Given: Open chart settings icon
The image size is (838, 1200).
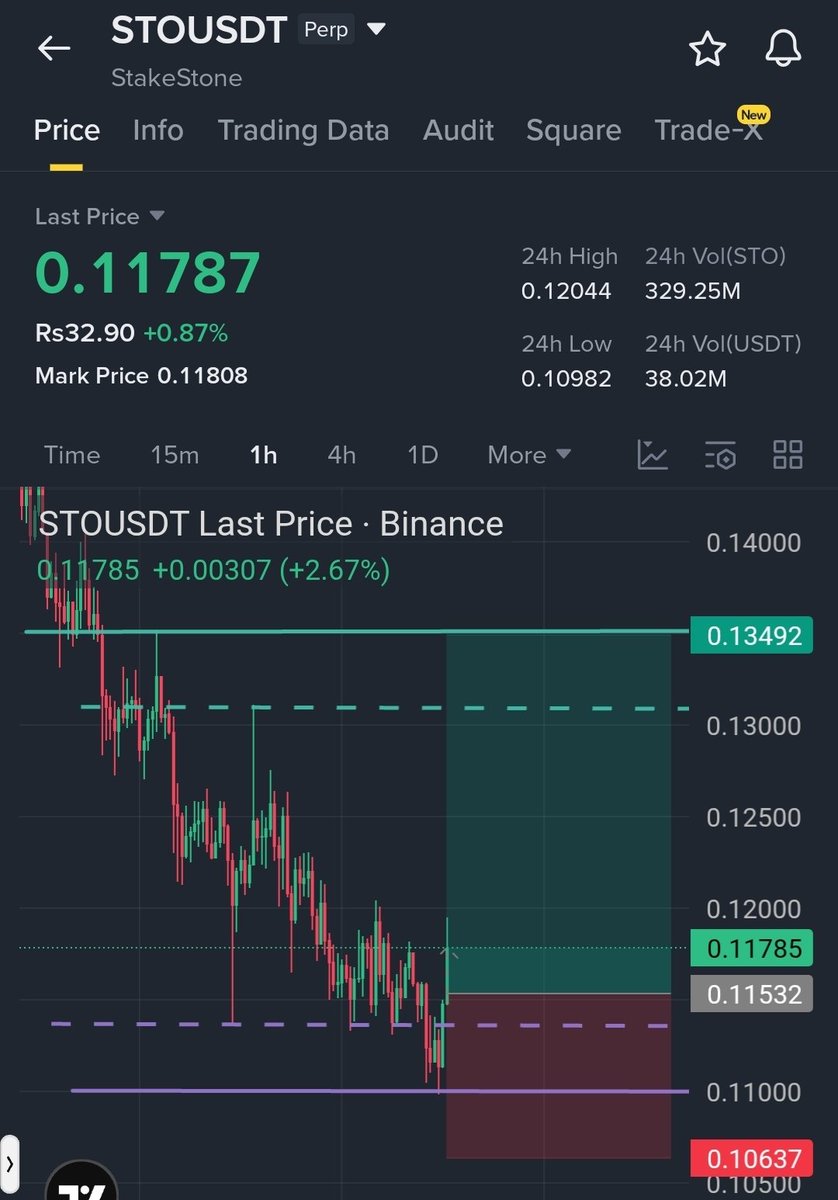Looking at the screenshot, I should click(x=720, y=455).
